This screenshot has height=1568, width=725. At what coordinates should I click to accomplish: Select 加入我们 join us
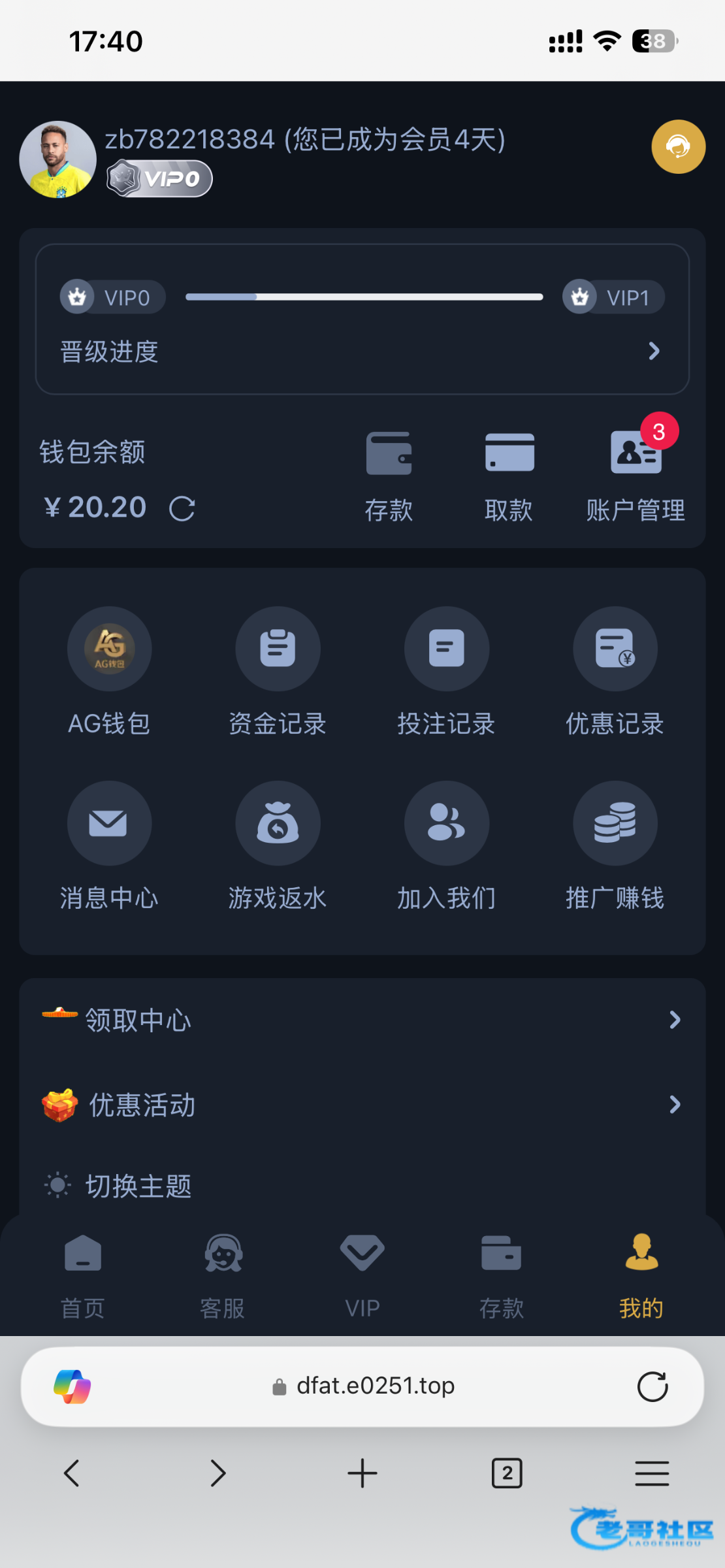(x=446, y=845)
